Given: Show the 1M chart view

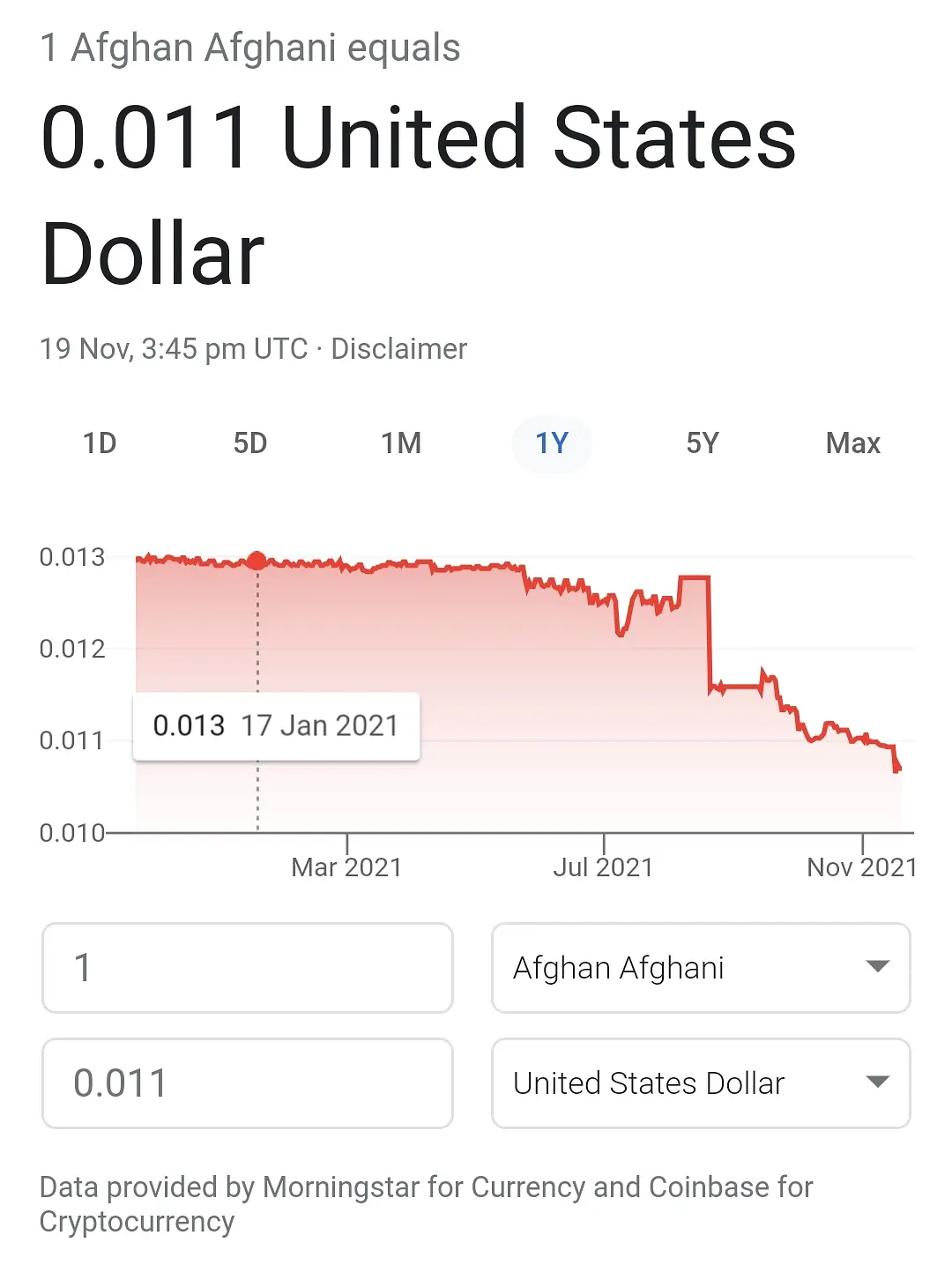Looking at the screenshot, I should (x=401, y=443).
